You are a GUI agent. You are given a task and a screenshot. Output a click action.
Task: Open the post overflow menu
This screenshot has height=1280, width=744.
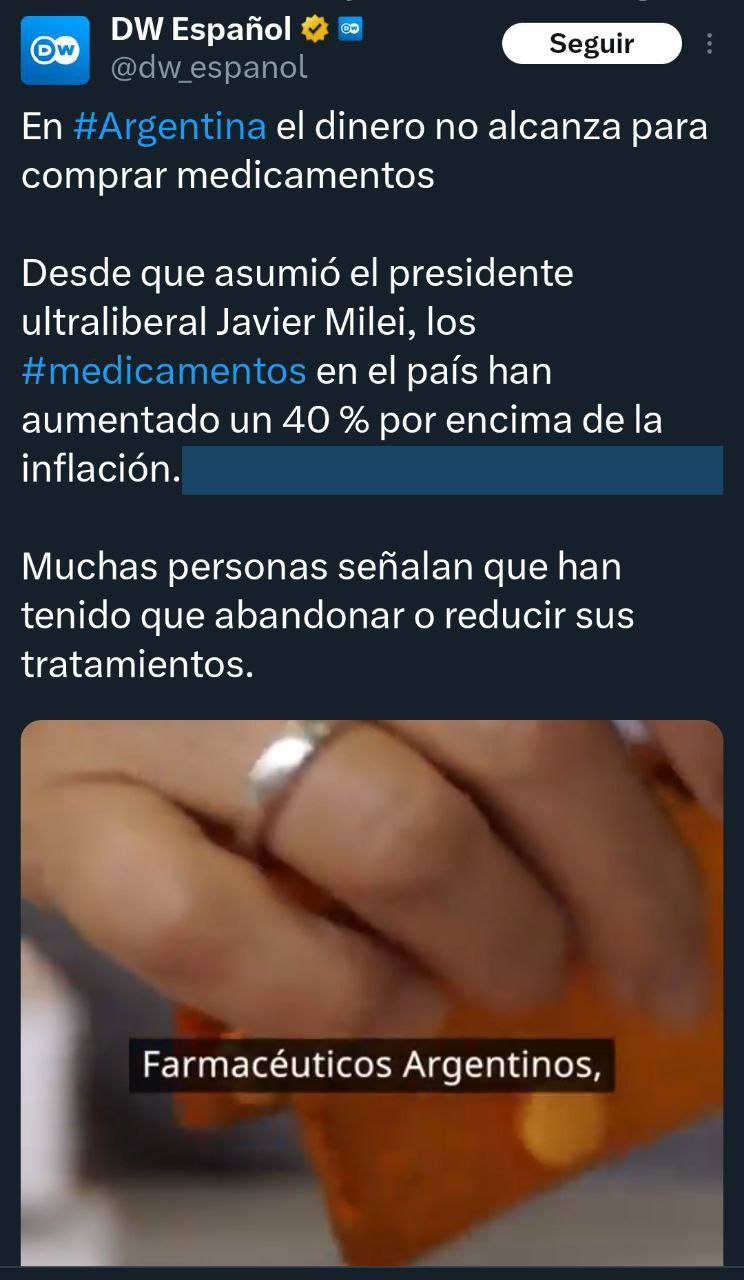pyautogui.click(x=709, y=44)
